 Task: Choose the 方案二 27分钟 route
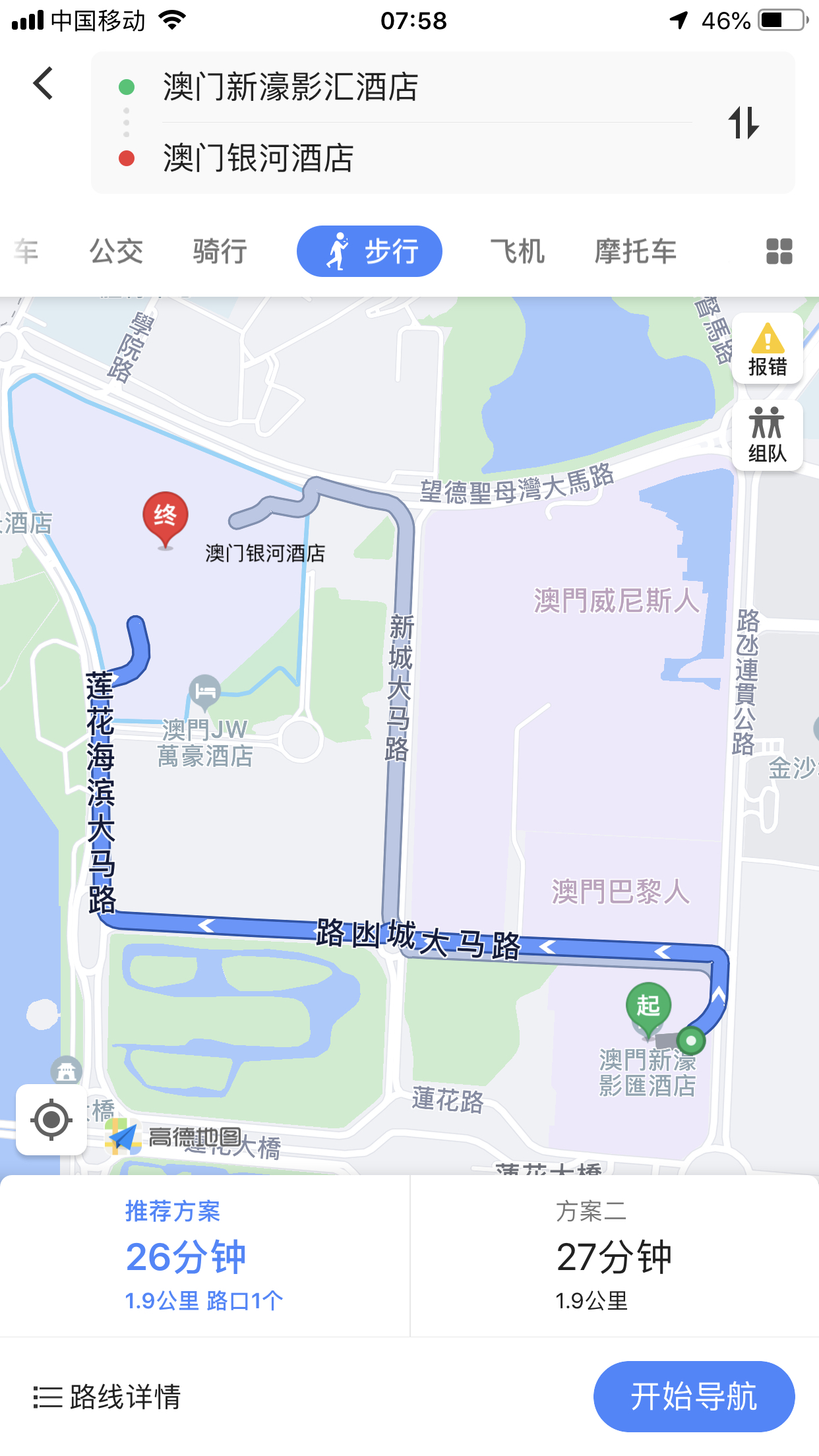coord(613,1256)
